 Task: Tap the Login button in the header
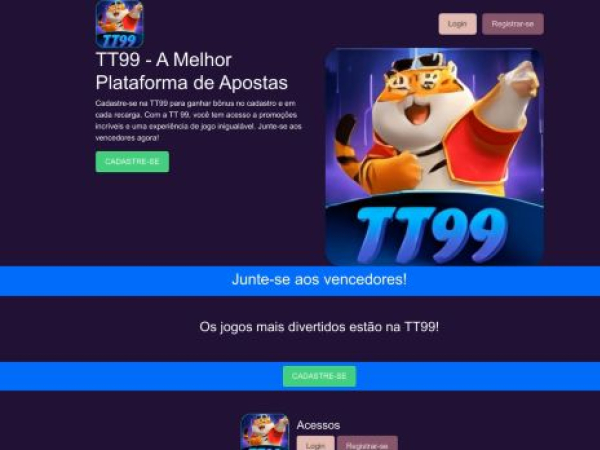pyautogui.click(x=457, y=24)
